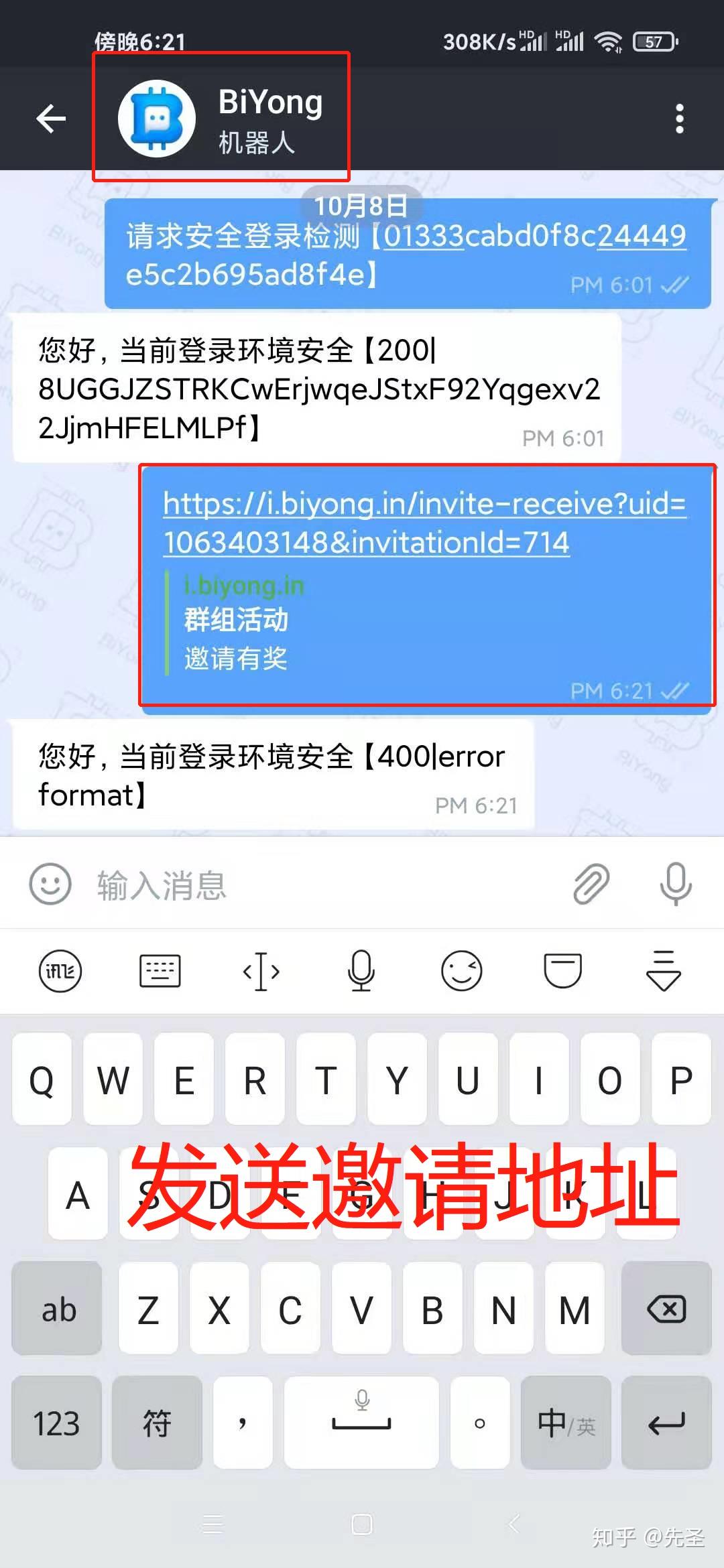Toggle 中/英 input language key
Viewport: 724px width, 1568px height.
click(x=565, y=1423)
